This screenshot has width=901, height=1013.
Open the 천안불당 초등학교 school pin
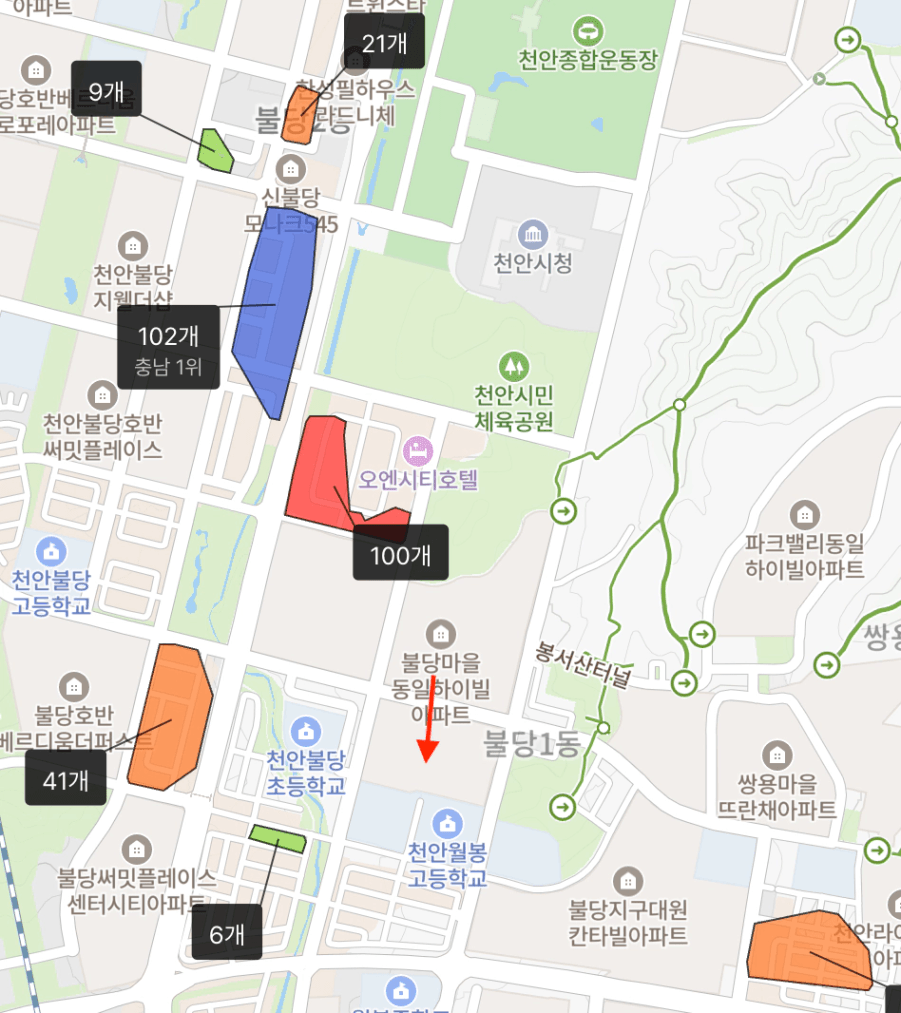click(305, 730)
